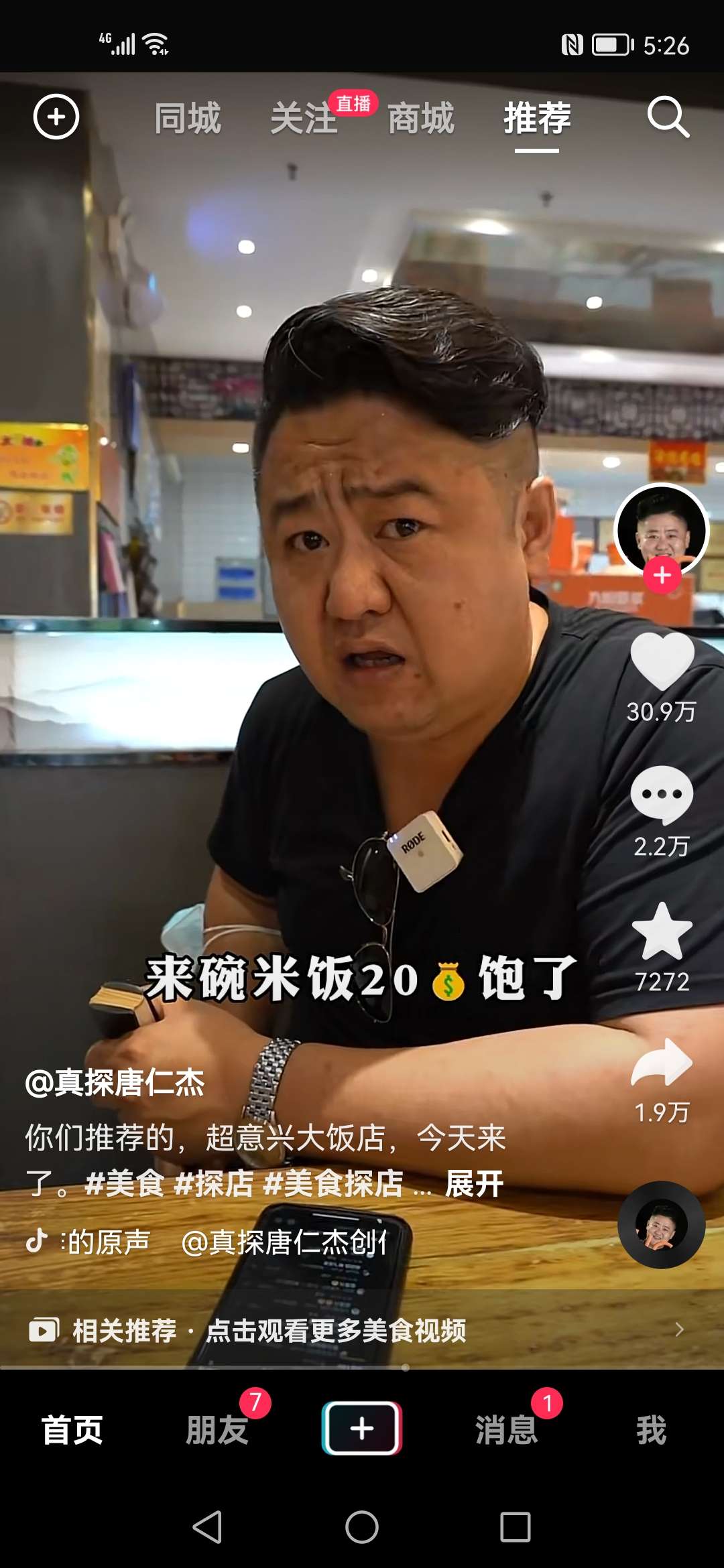Tap the circled plus icon at top left

tap(56, 117)
